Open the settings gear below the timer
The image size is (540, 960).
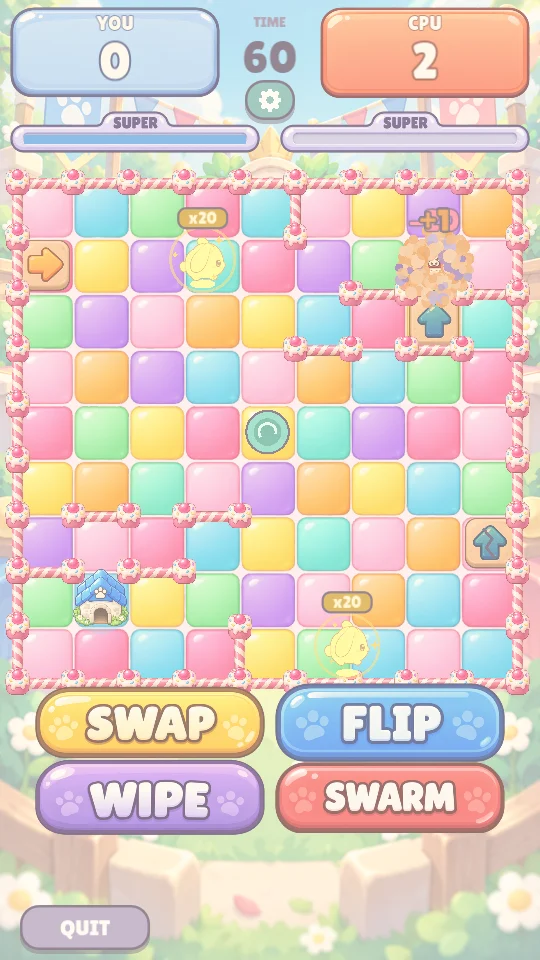(x=270, y=100)
